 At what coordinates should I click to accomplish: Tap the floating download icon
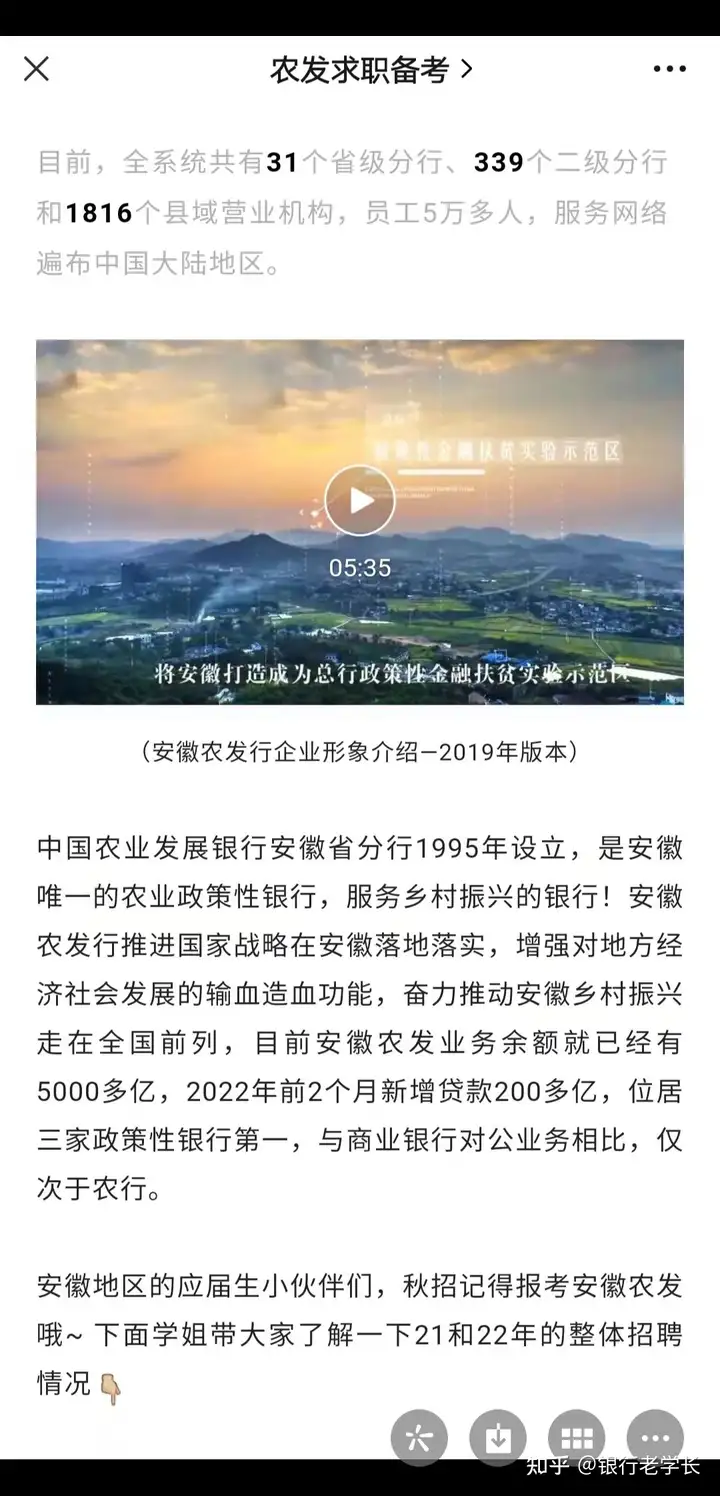coord(498,1438)
